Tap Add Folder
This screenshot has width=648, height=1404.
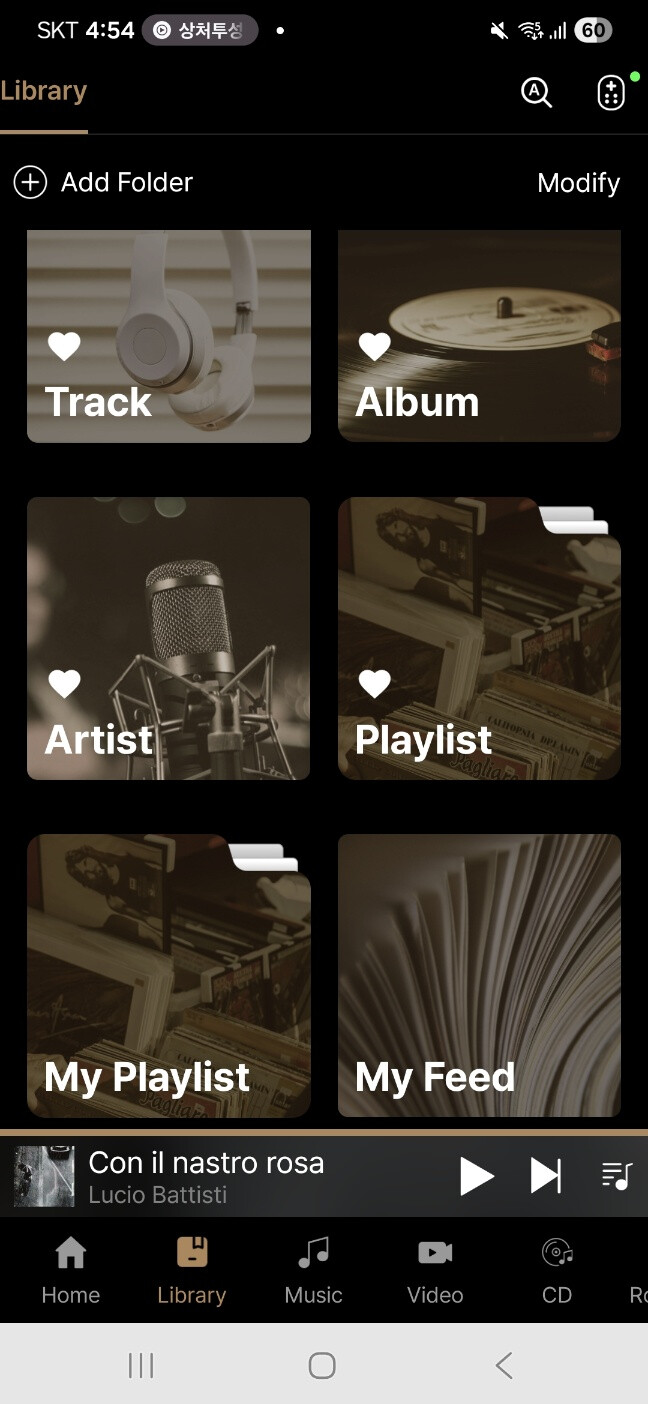tap(103, 182)
